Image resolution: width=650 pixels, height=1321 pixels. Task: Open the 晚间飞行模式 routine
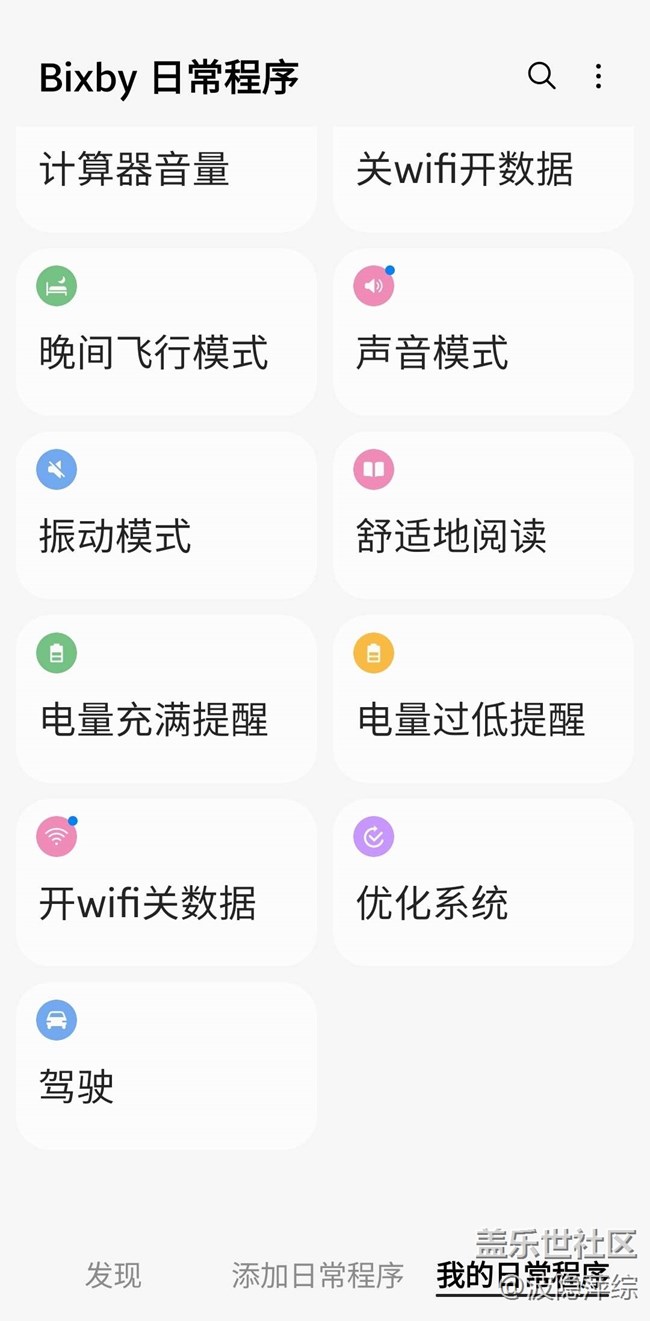point(166,332)
